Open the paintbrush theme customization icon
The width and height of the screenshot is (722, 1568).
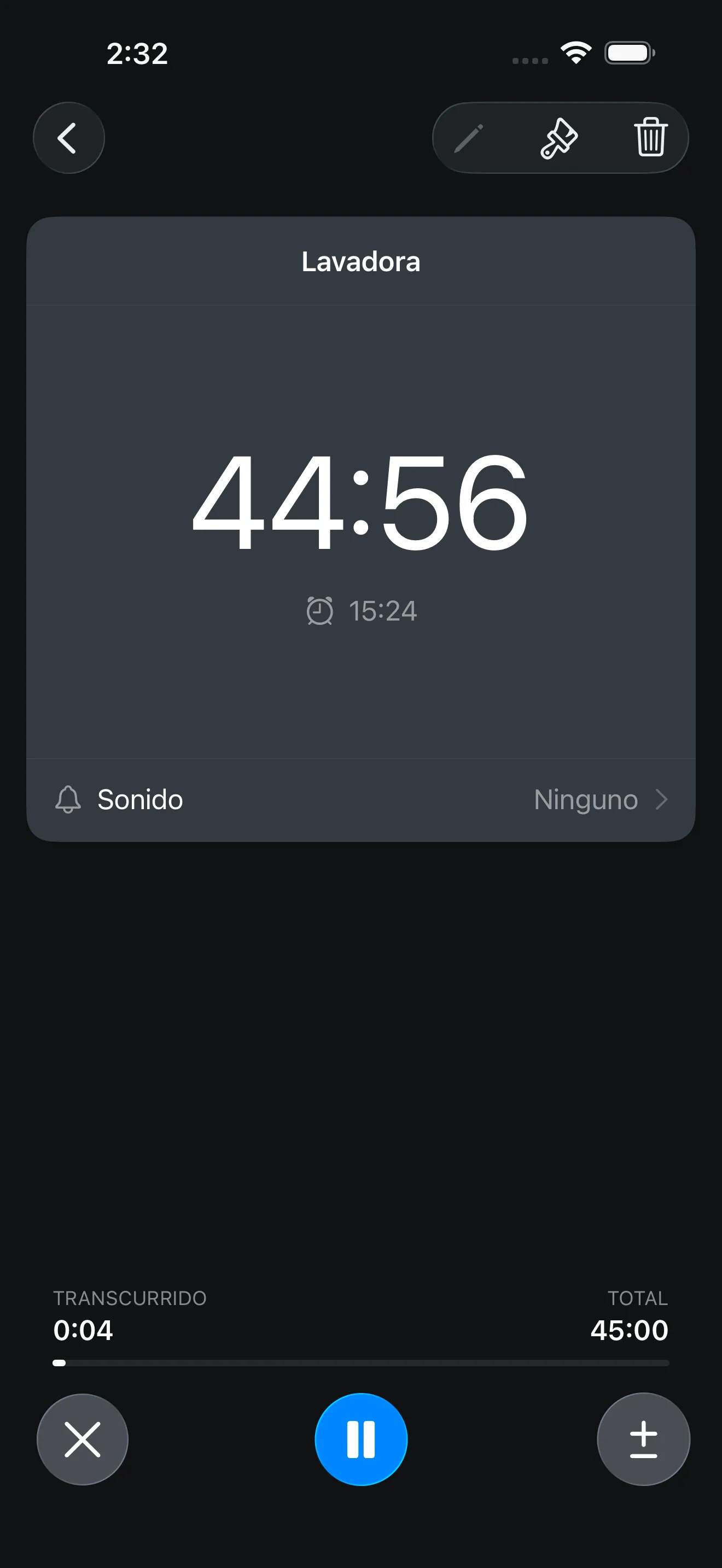click(x=560, y=138)
